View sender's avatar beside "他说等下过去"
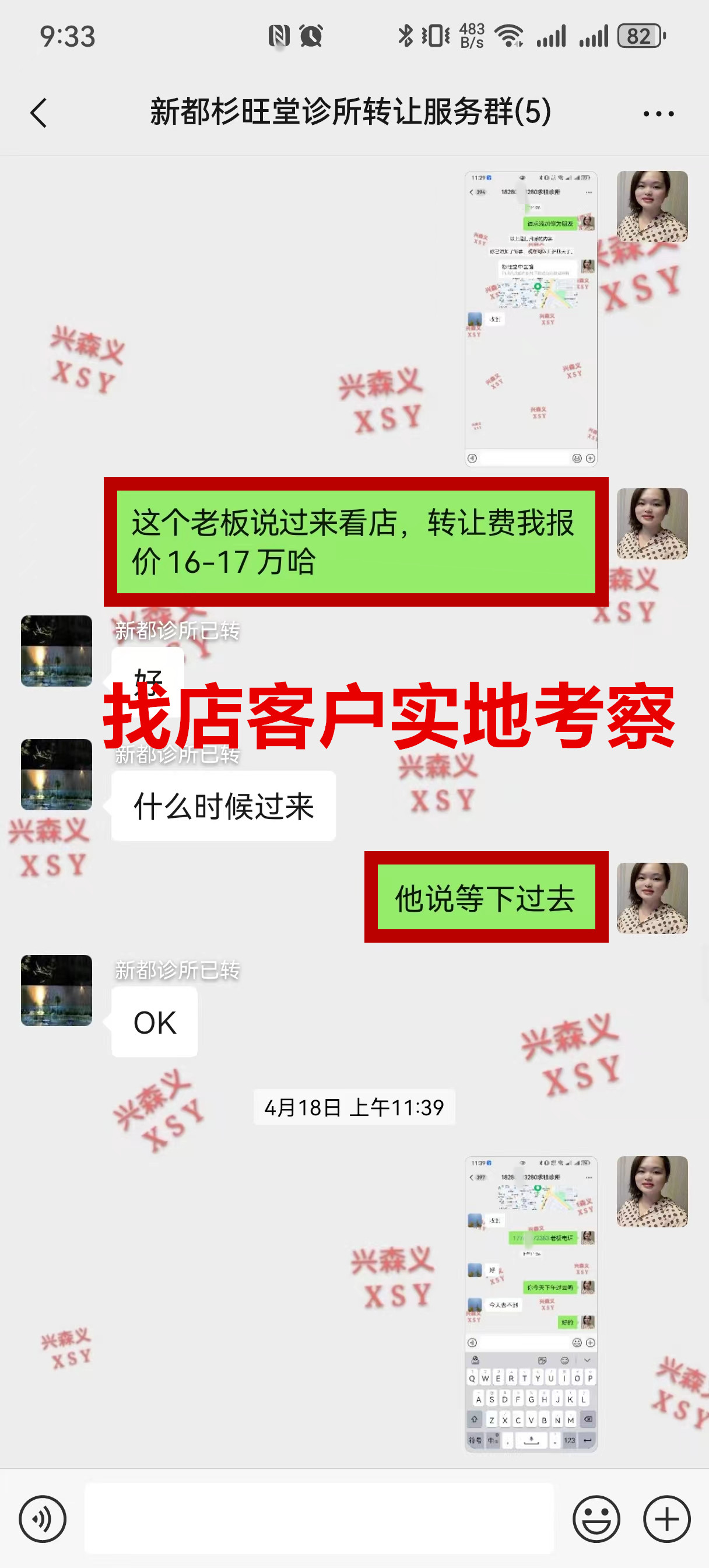709x1568 pixels. tap(652, 898)
